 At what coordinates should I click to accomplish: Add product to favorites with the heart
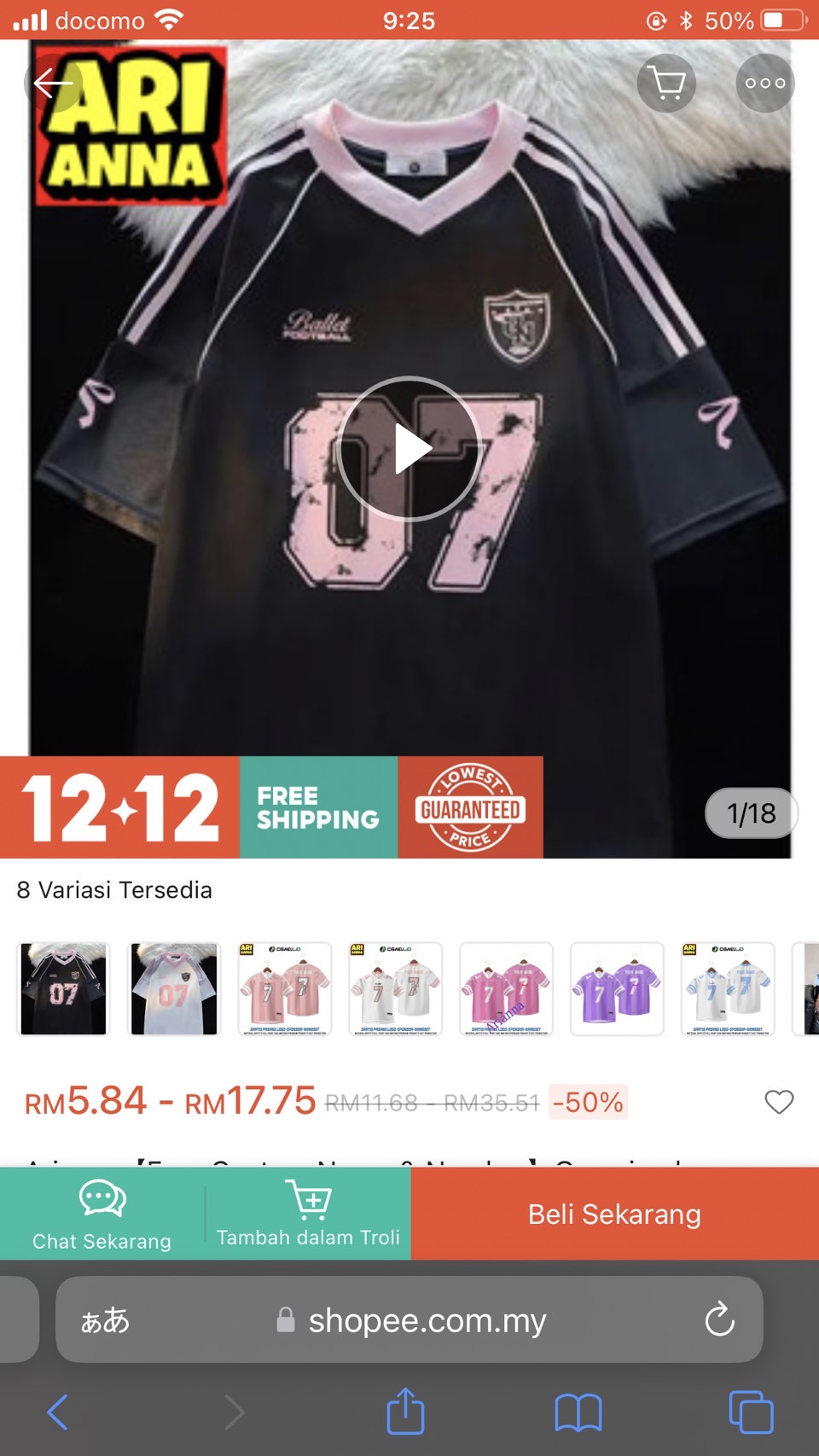779,1102
